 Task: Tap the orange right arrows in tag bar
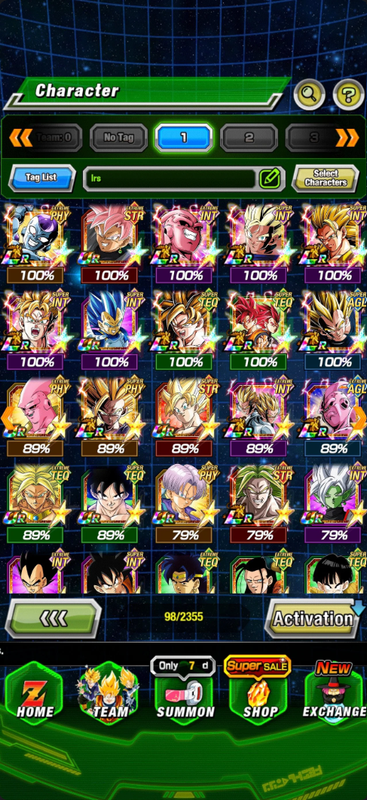coord(347,137)
